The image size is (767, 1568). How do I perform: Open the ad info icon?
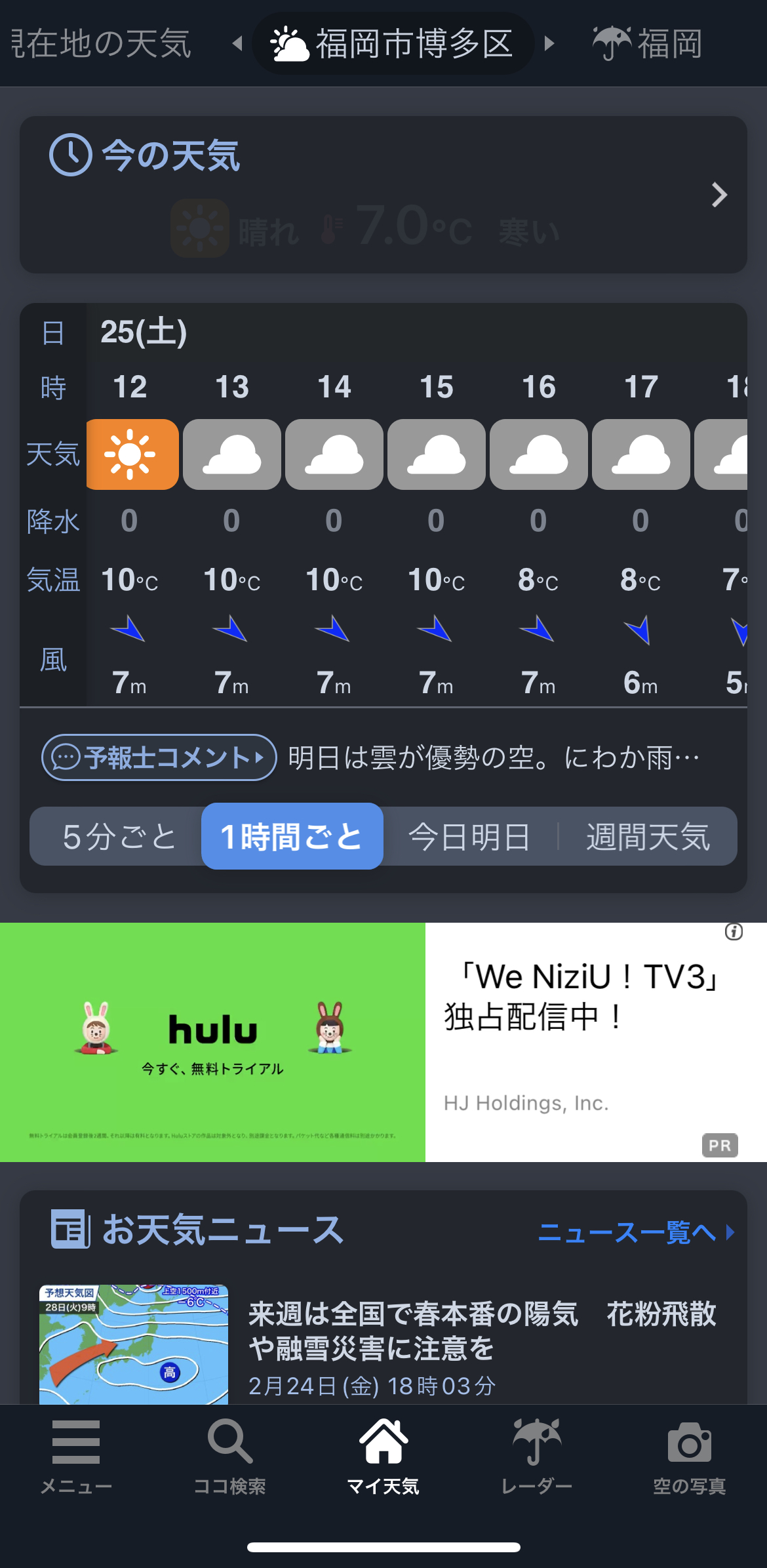point(734,931)
